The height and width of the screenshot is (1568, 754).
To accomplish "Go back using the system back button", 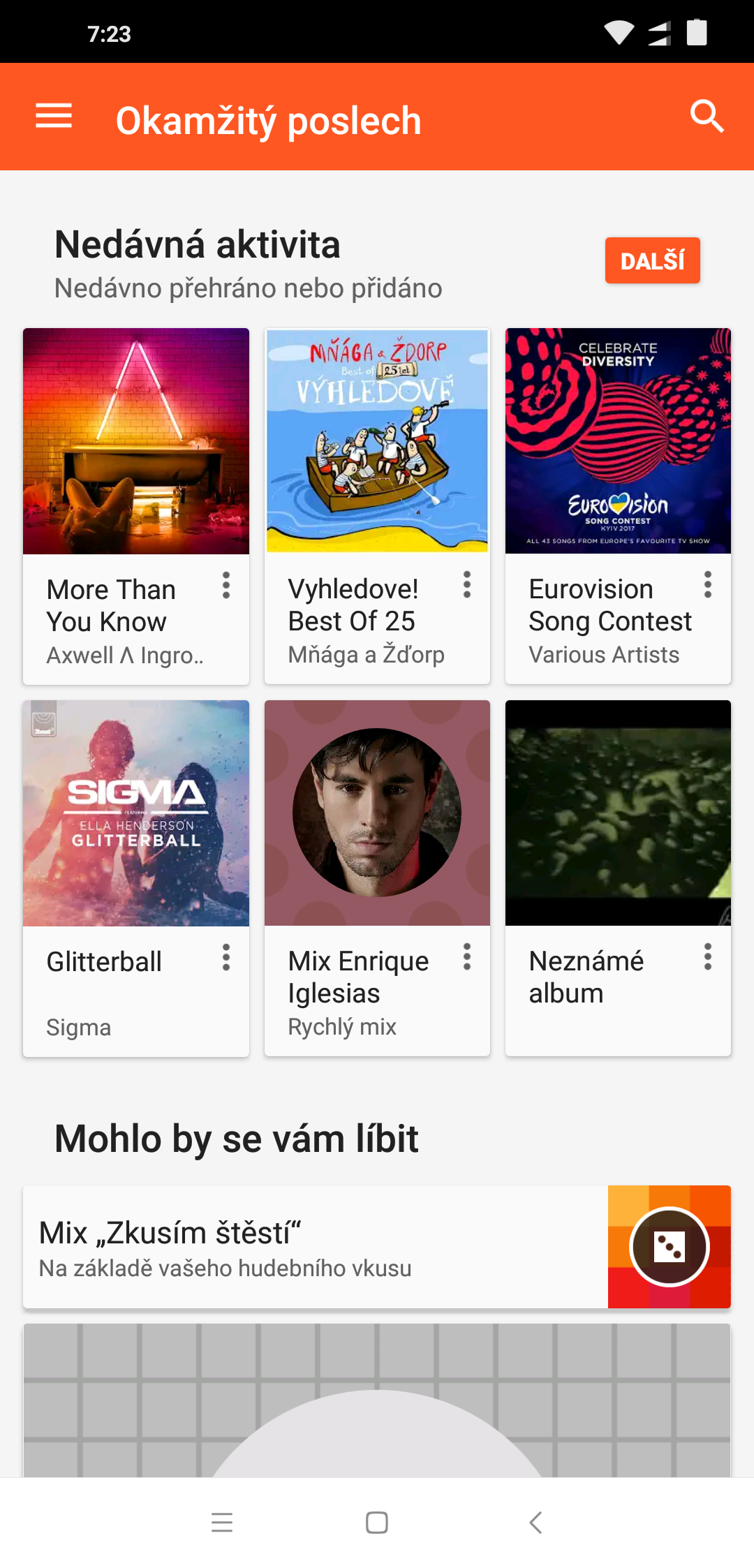I will pos(535,1523).
